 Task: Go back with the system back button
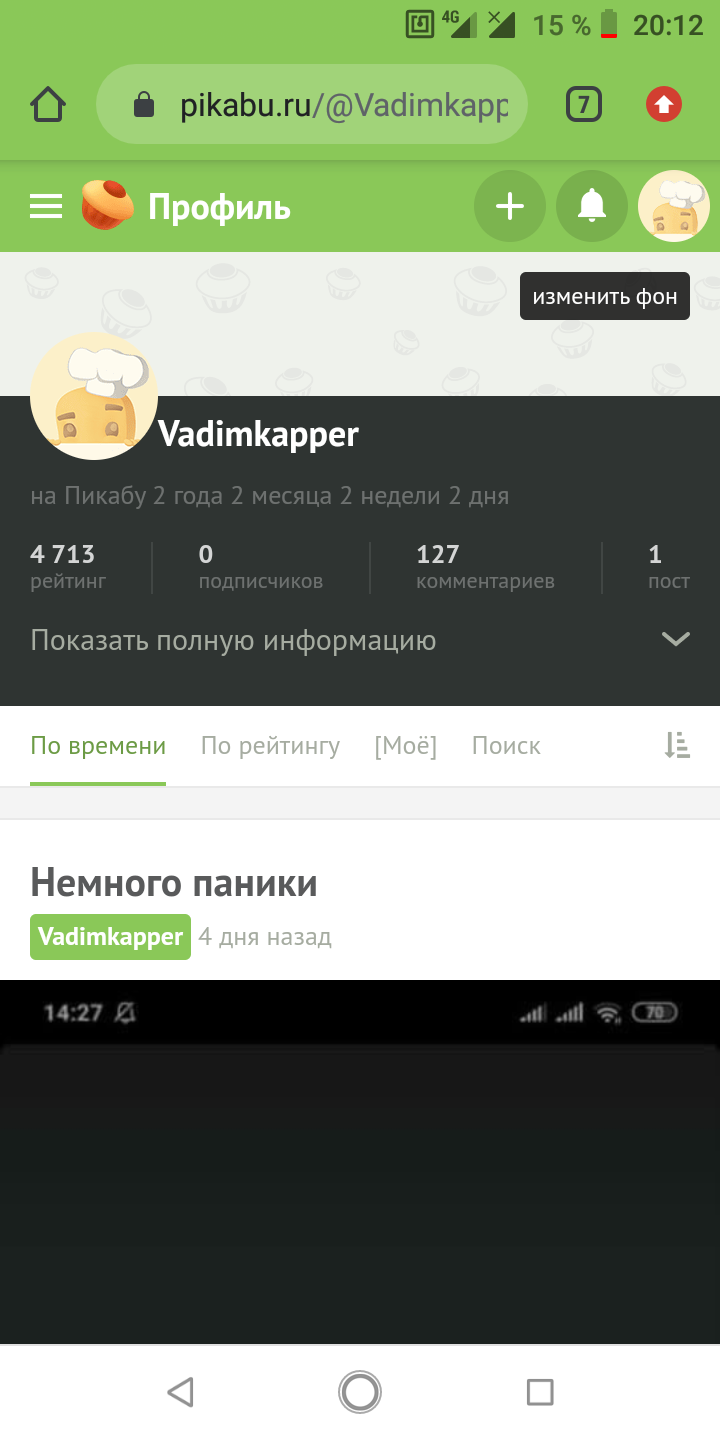click(180, 1392)
